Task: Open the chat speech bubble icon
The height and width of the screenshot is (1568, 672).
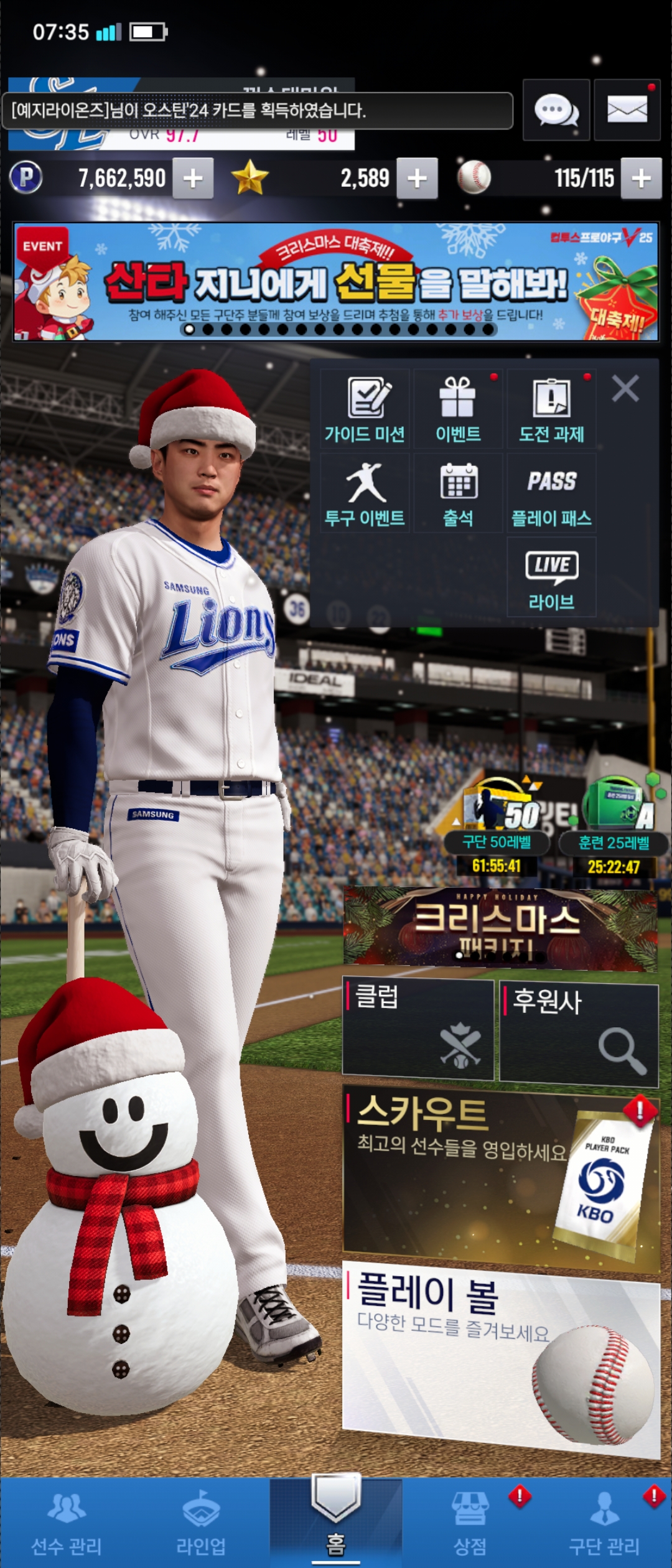Action: (556, 110)
